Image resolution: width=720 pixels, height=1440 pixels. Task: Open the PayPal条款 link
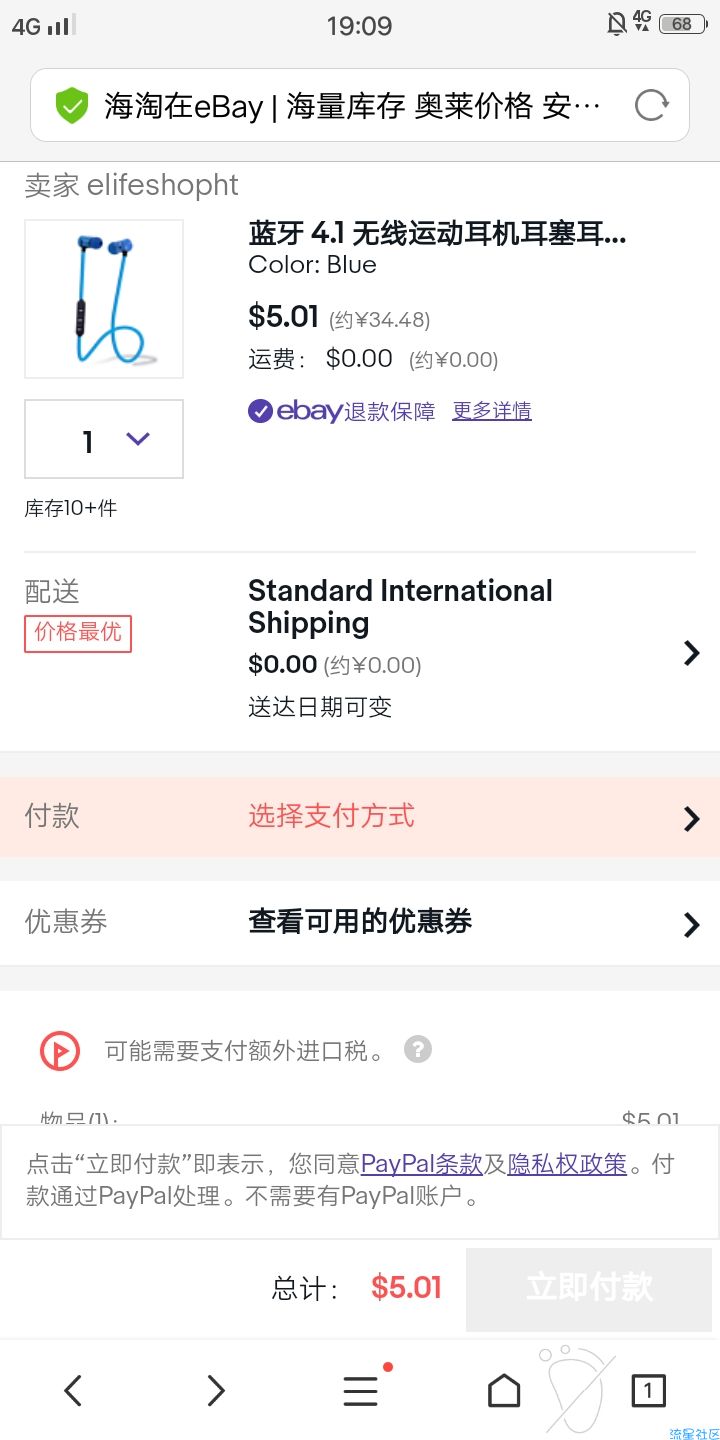[421, 1164]
